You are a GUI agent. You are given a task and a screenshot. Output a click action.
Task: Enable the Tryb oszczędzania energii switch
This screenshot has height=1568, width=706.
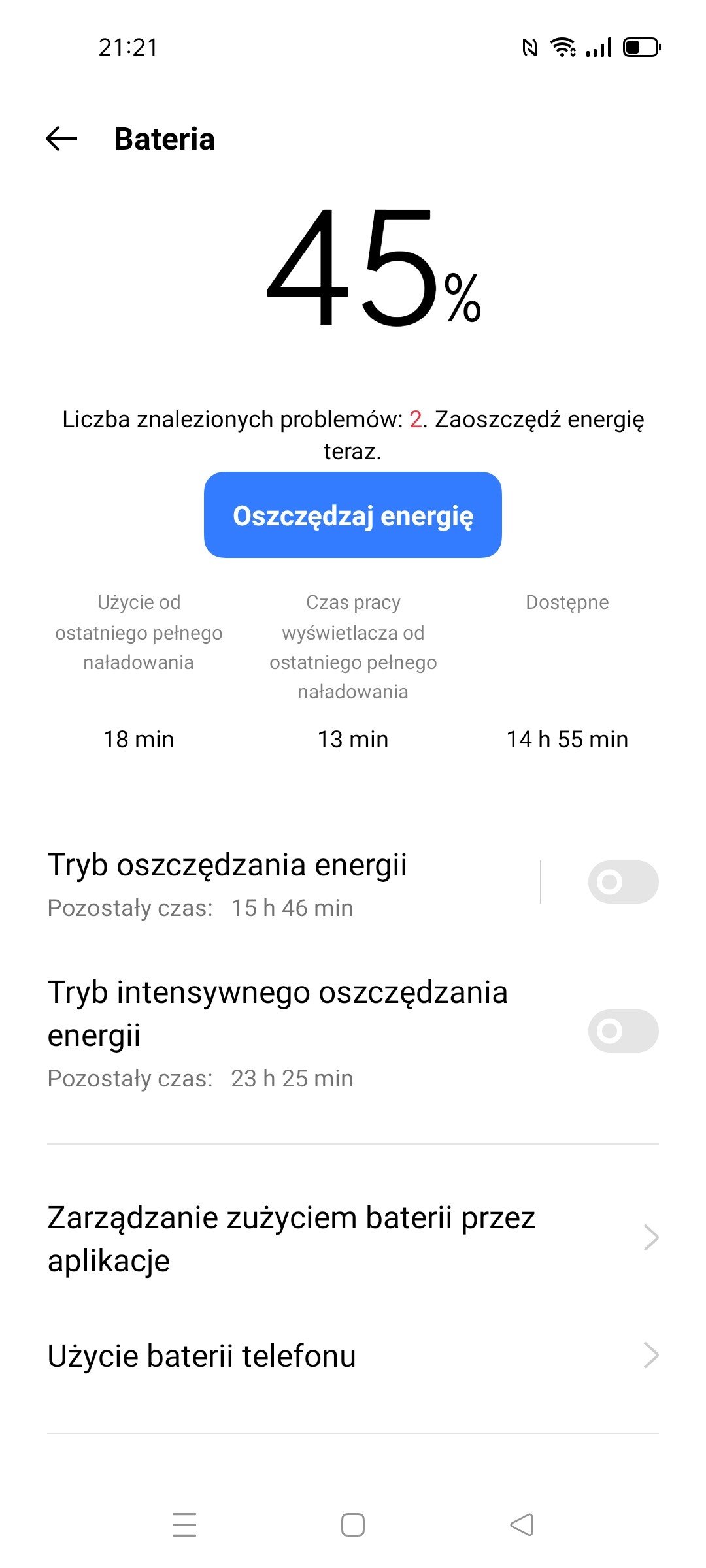click(x=623, y=882)
